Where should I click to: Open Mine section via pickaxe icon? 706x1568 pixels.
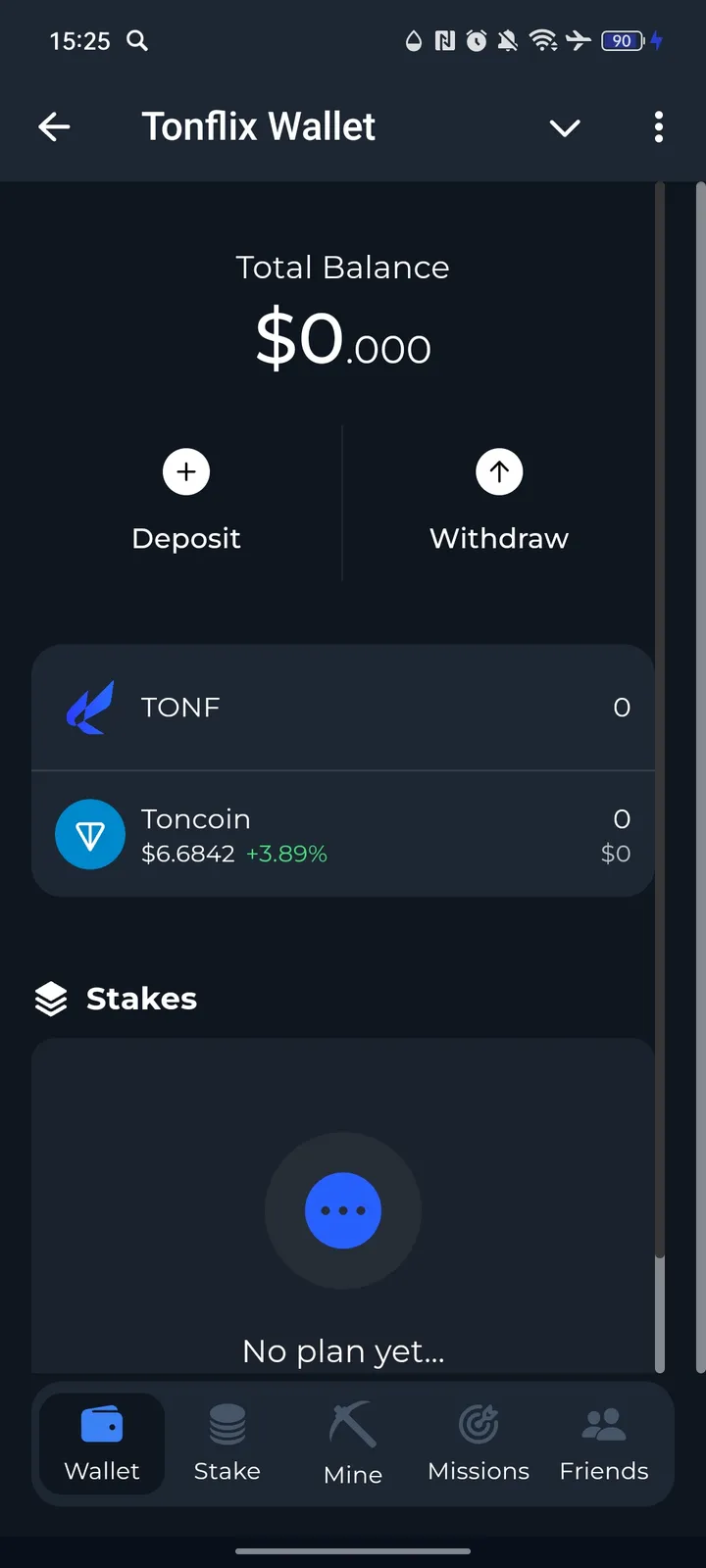[x=352, y=1423]
